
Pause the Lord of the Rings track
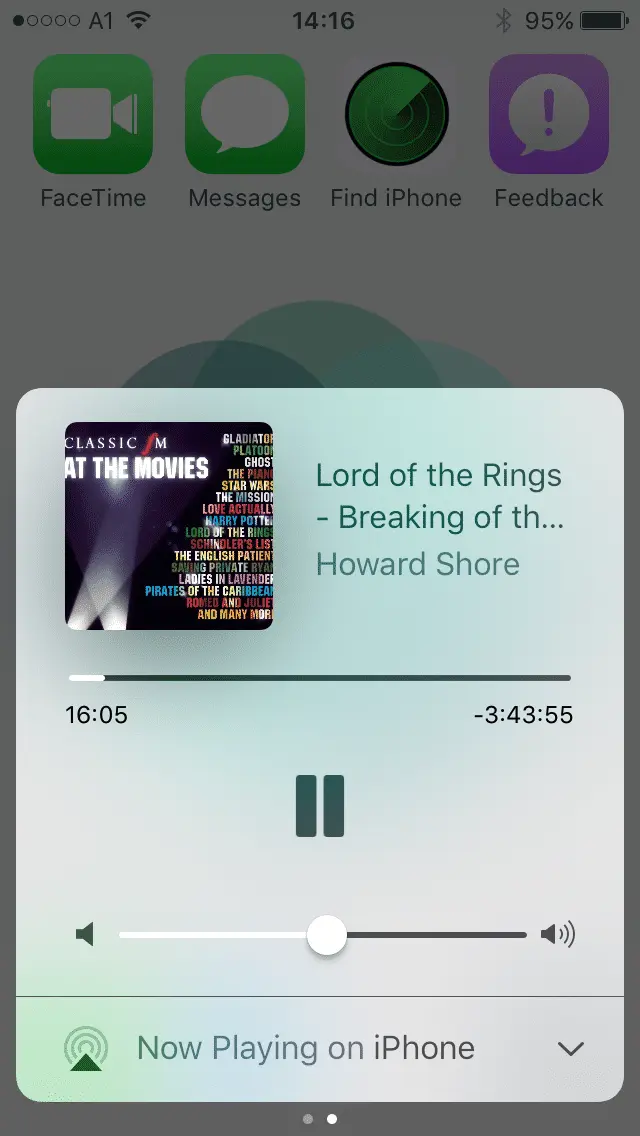coord(320,806)
